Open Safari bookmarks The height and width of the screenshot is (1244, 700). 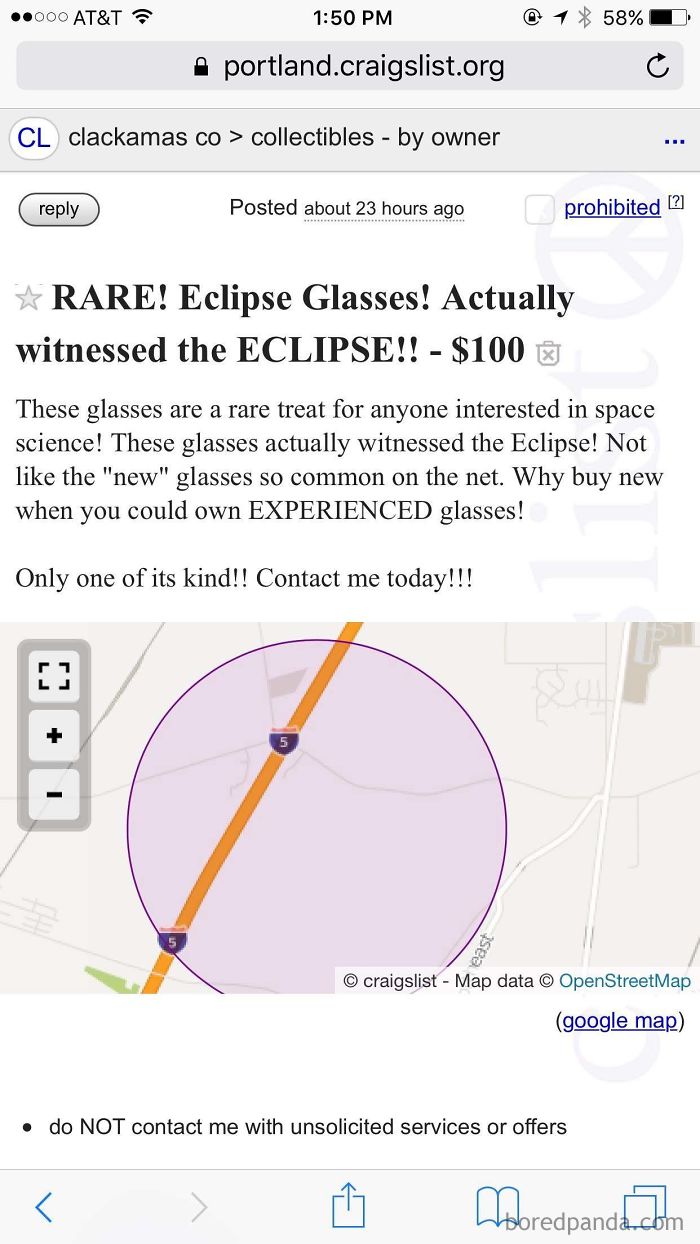pos(497,1207)
